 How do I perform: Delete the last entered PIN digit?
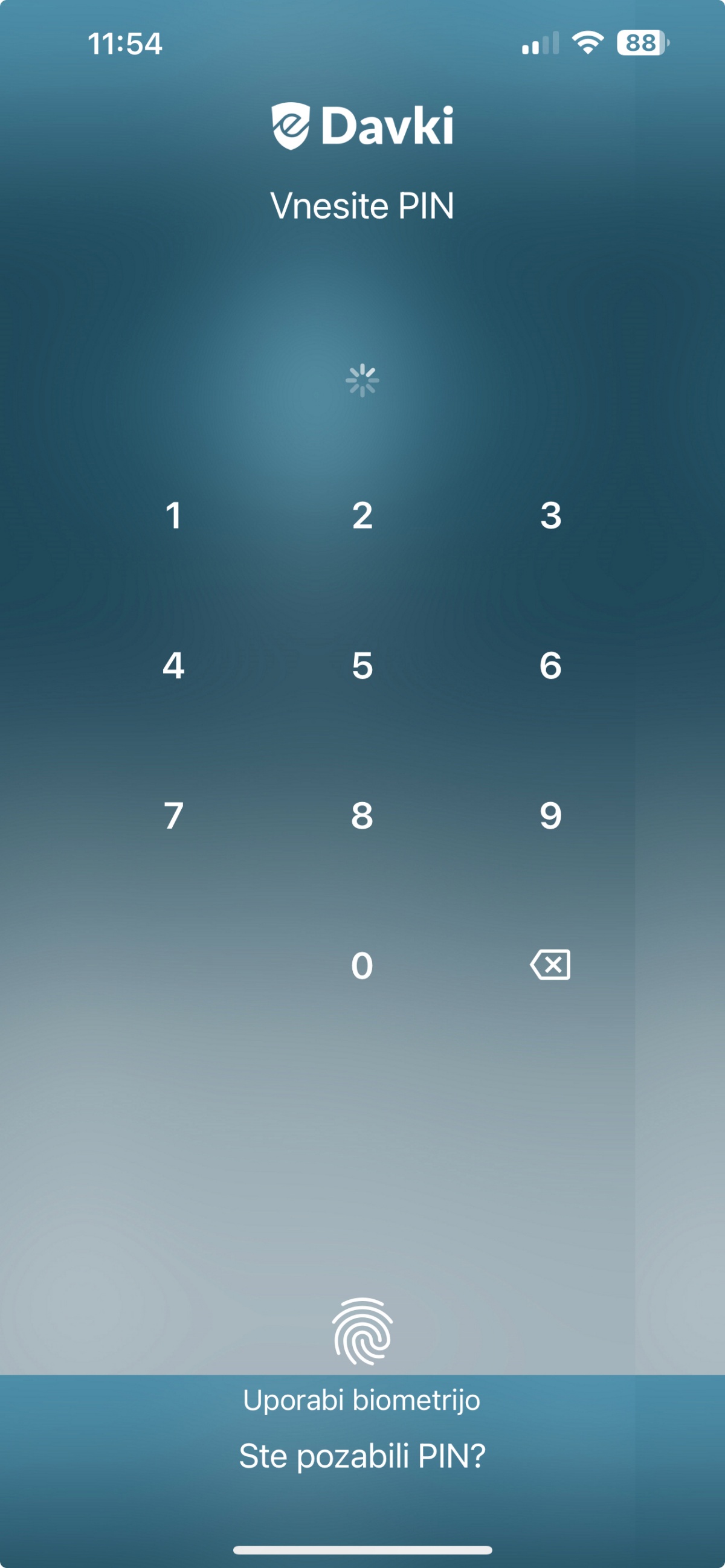pyautogui.click(x=550, y=965)
